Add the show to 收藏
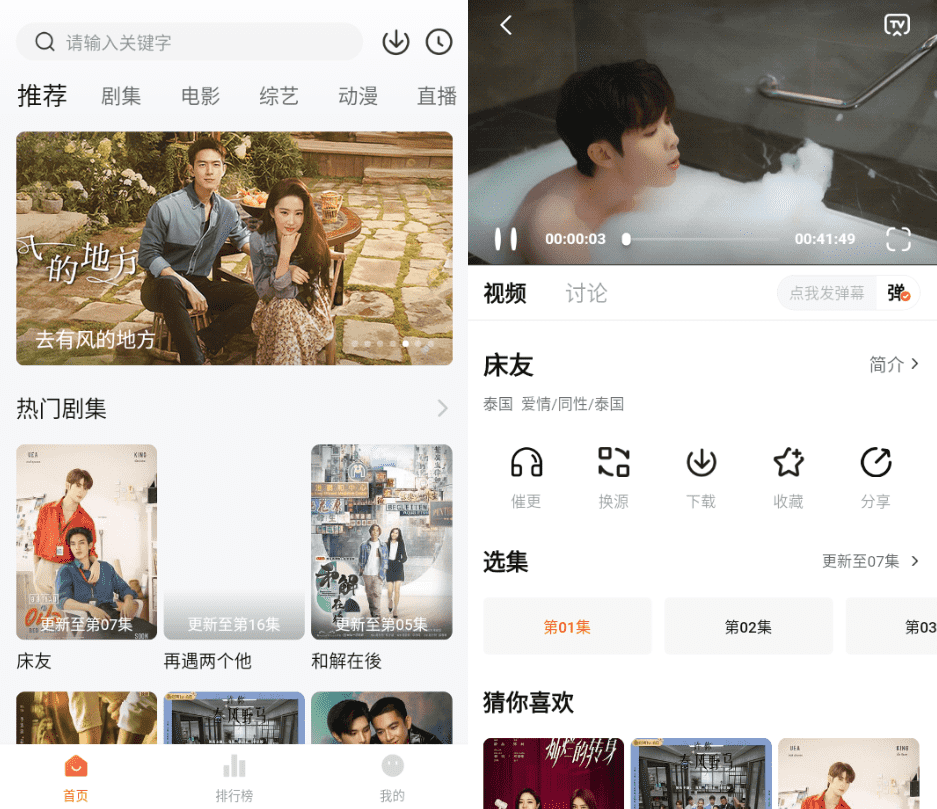The height and width of the screenshot is (809, 937). pyautogui.click(x=788, y=476)
